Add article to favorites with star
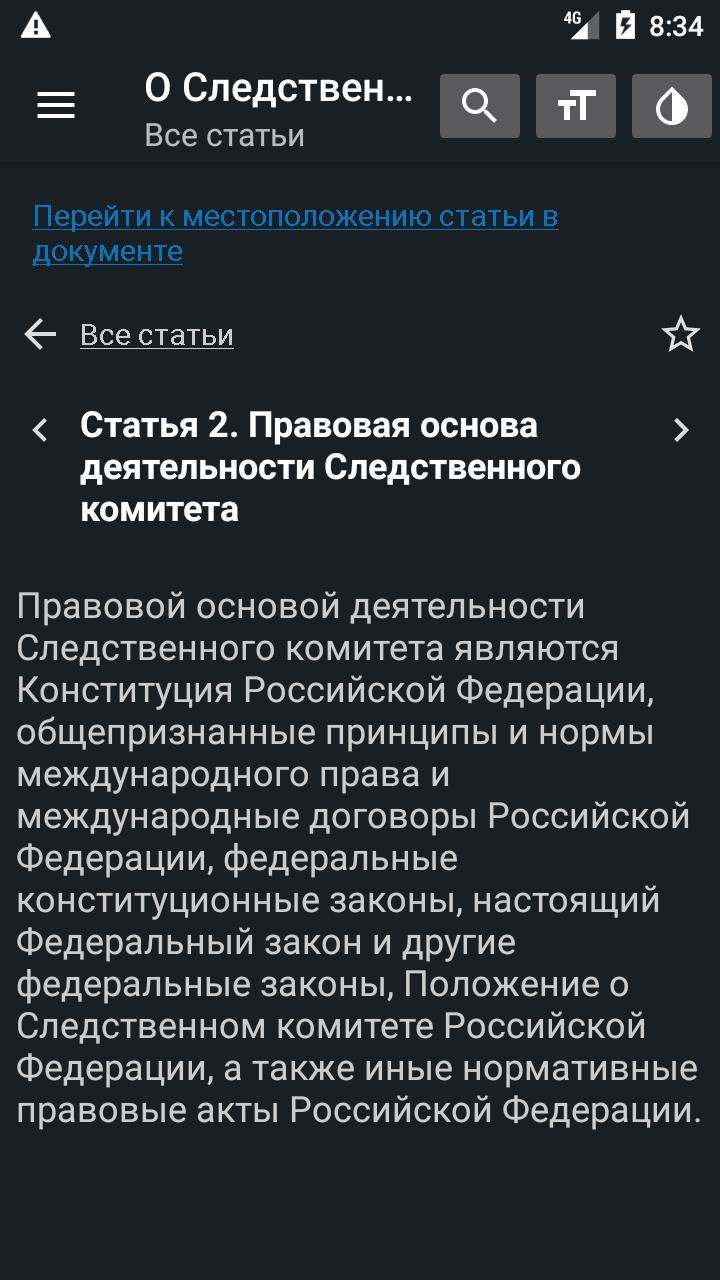 point(681,334)
